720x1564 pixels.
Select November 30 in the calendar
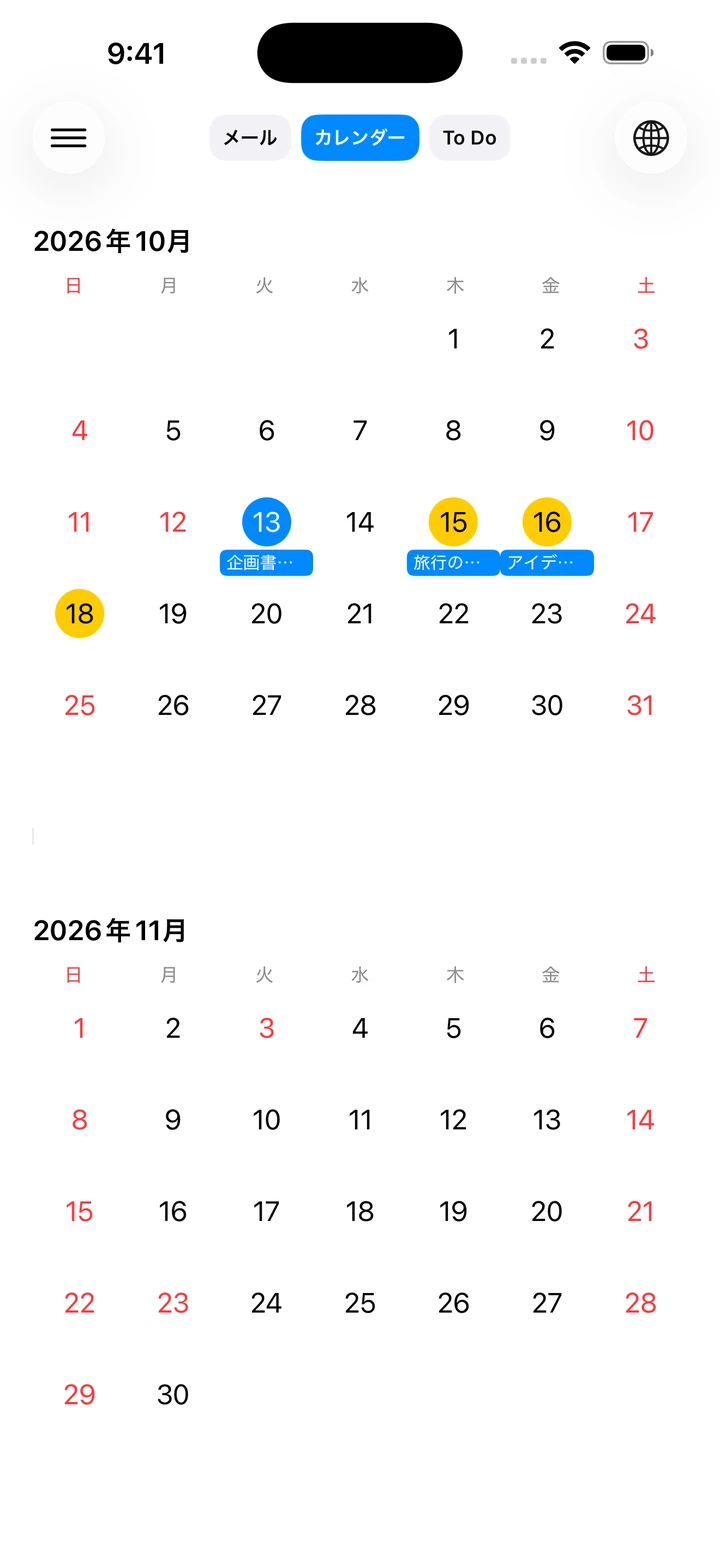[173, 1395]
